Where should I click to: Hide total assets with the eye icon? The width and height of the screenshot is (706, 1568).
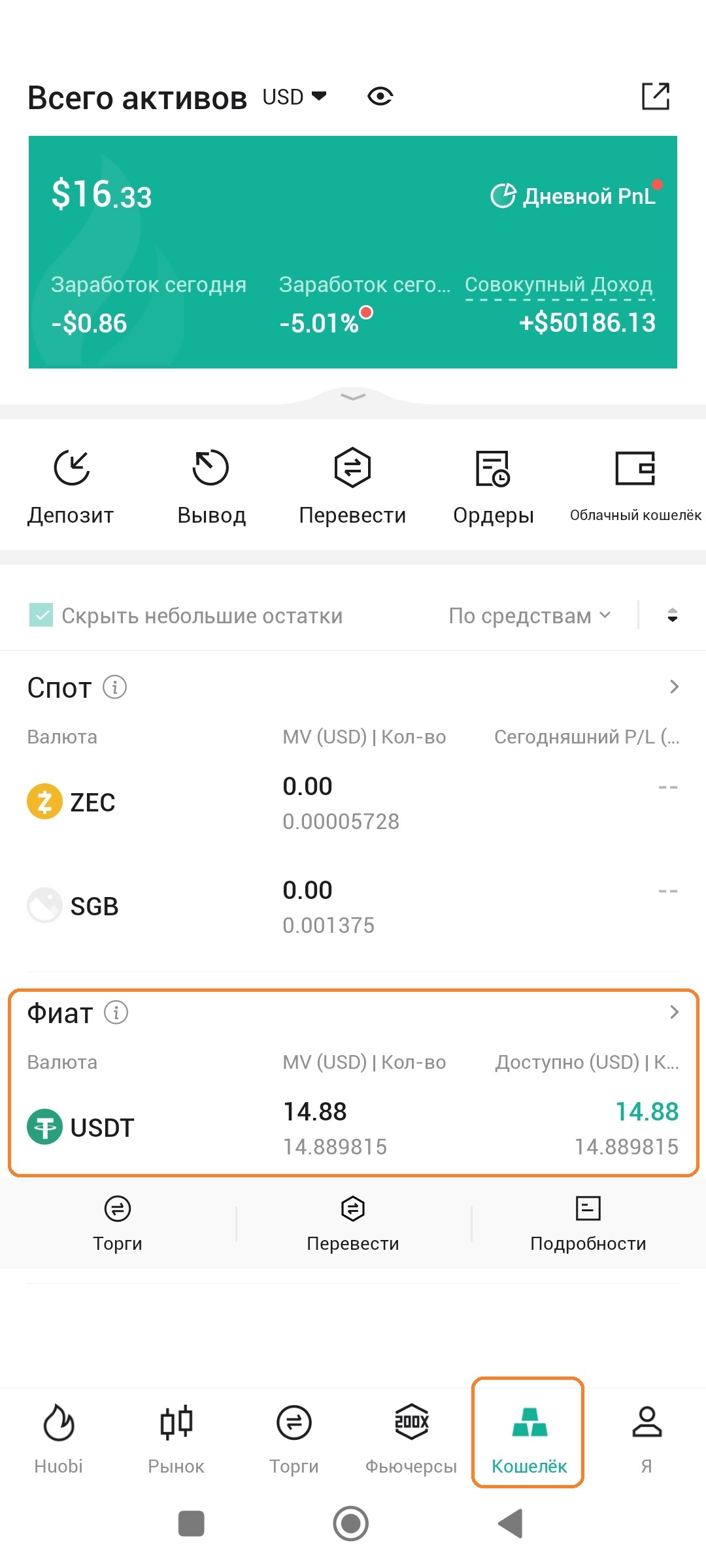380,97
